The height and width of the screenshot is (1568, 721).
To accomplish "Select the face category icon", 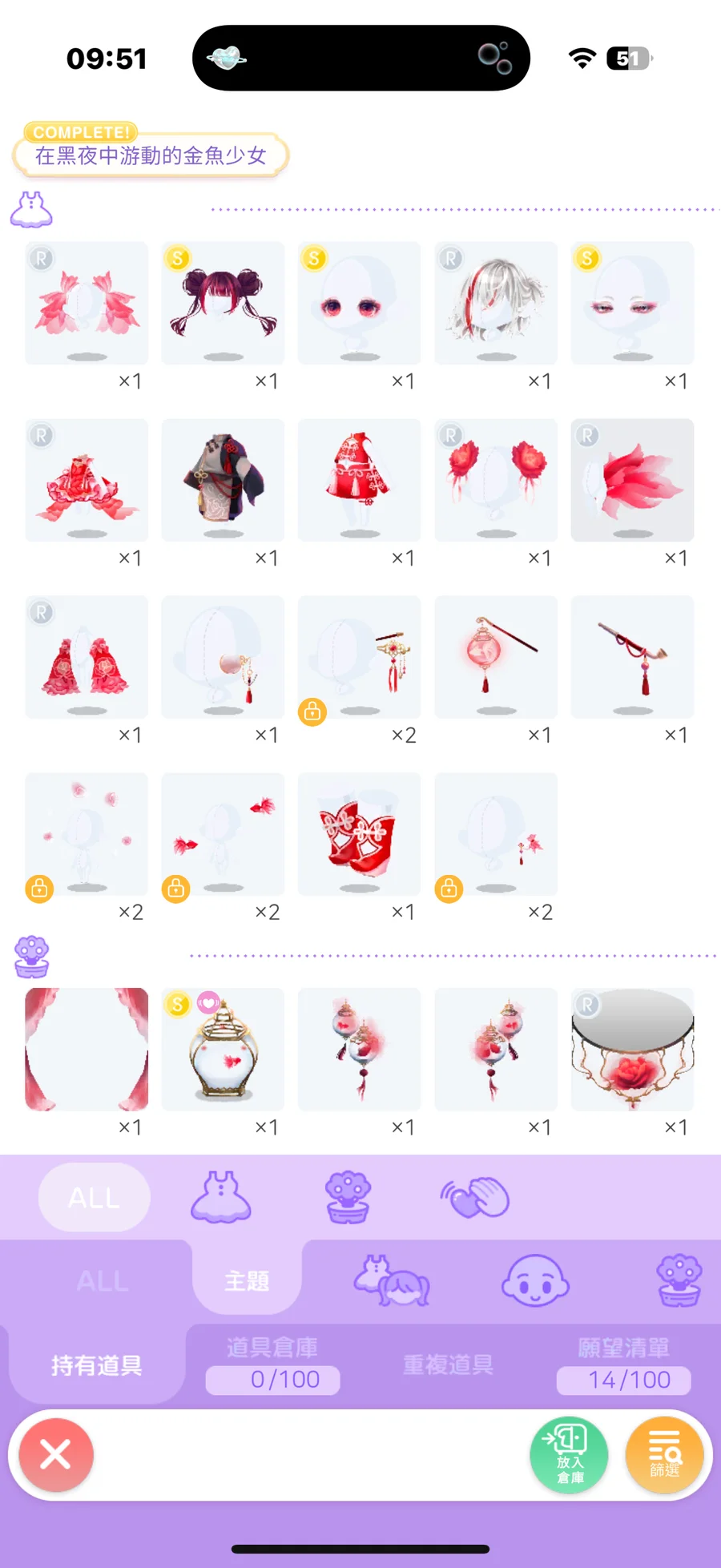I will pyautogui.click(x=535, y=1280).
